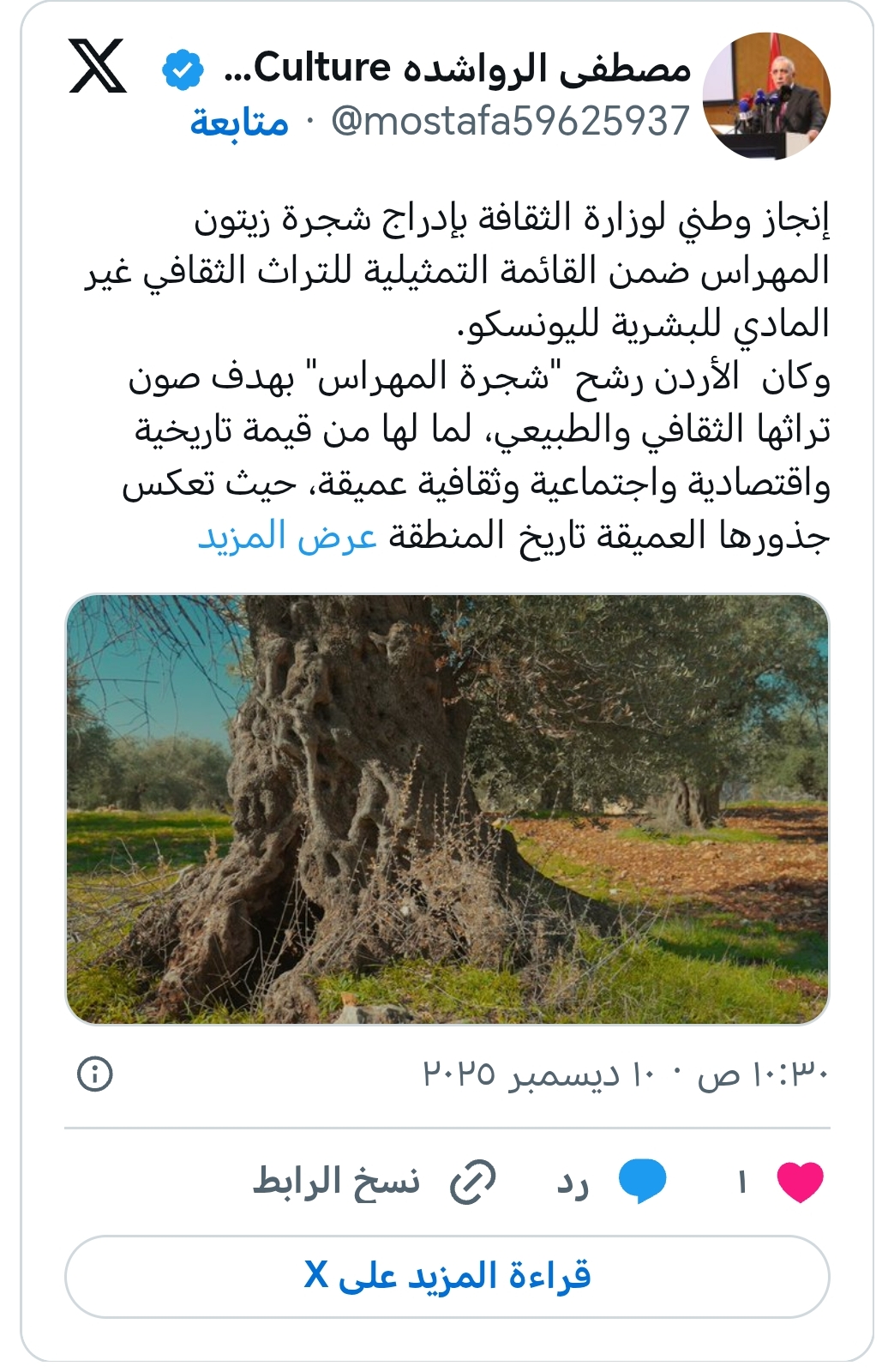
Task: Open the X logo link
Action: pyautogui.click(x=98, y=67)
